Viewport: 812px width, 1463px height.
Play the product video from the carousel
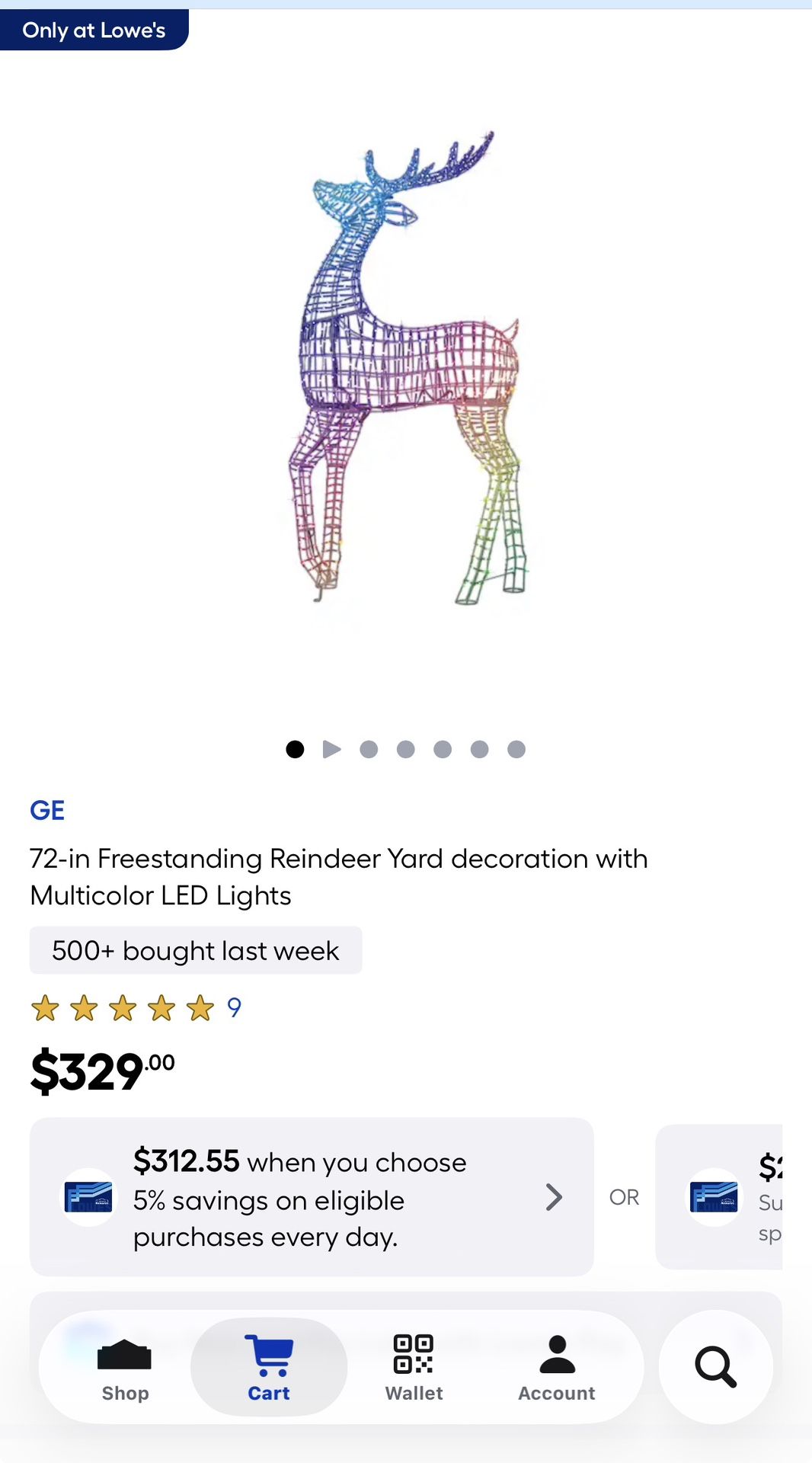click(332, 749)
